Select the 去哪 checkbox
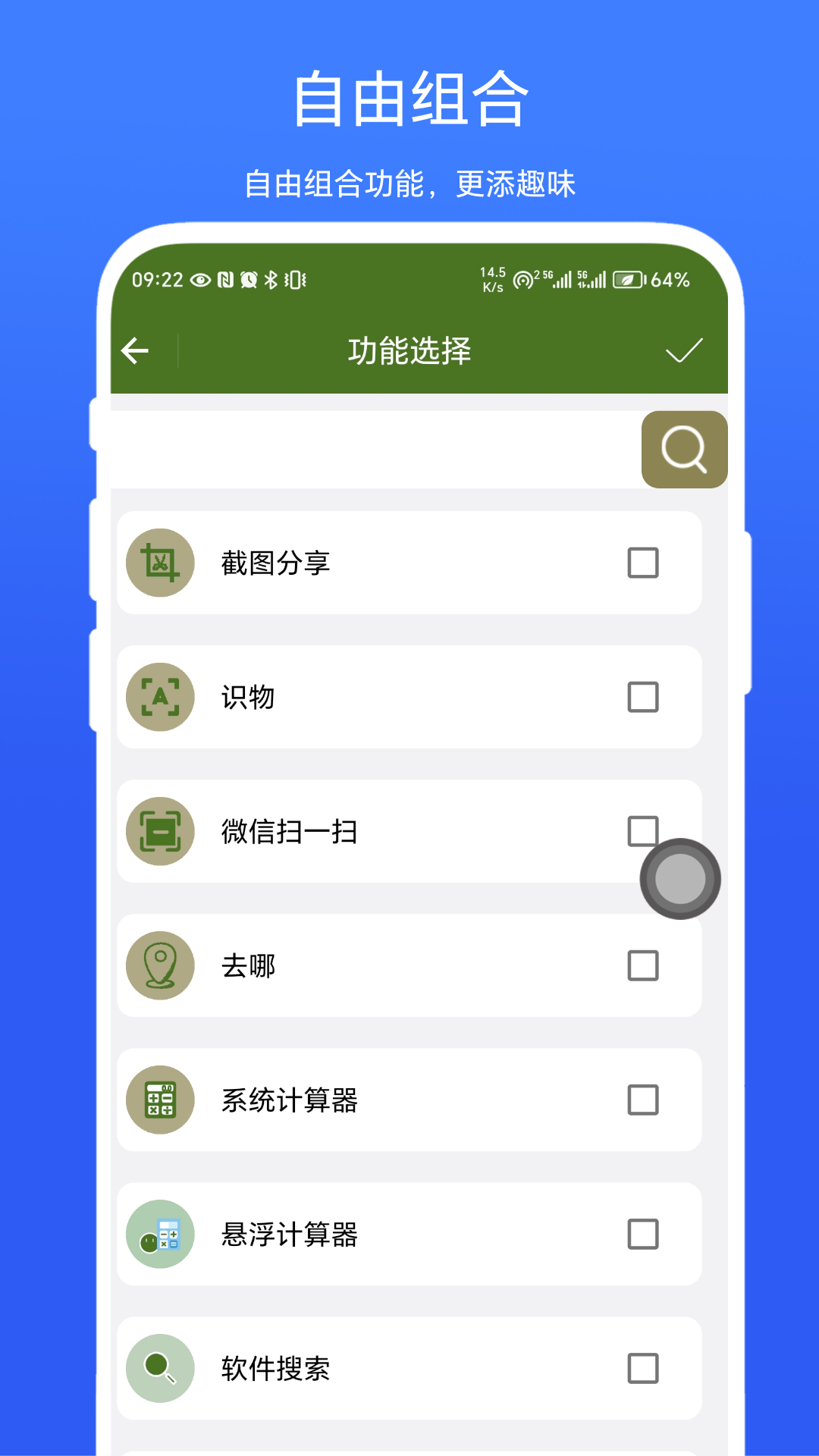Image resolution: width=819 pixels, height=1456 pixels. (x=644, y=966)
